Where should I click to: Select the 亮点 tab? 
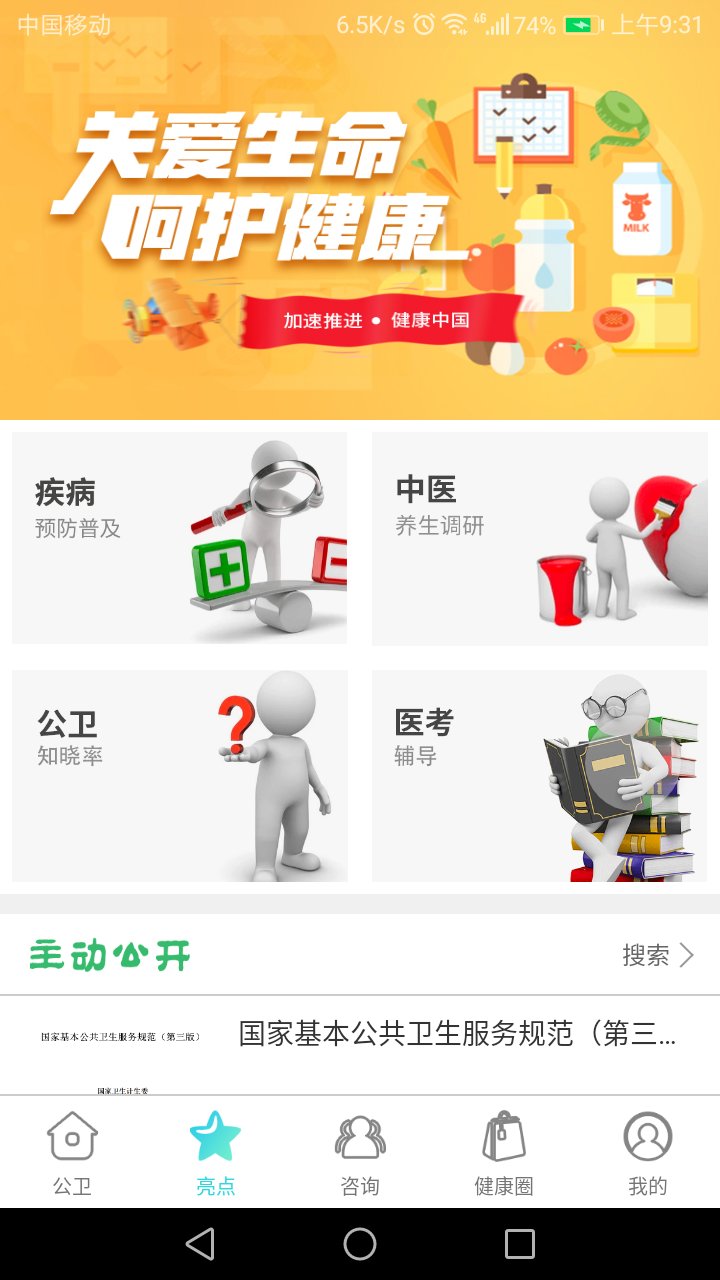tap(216, 1153)
